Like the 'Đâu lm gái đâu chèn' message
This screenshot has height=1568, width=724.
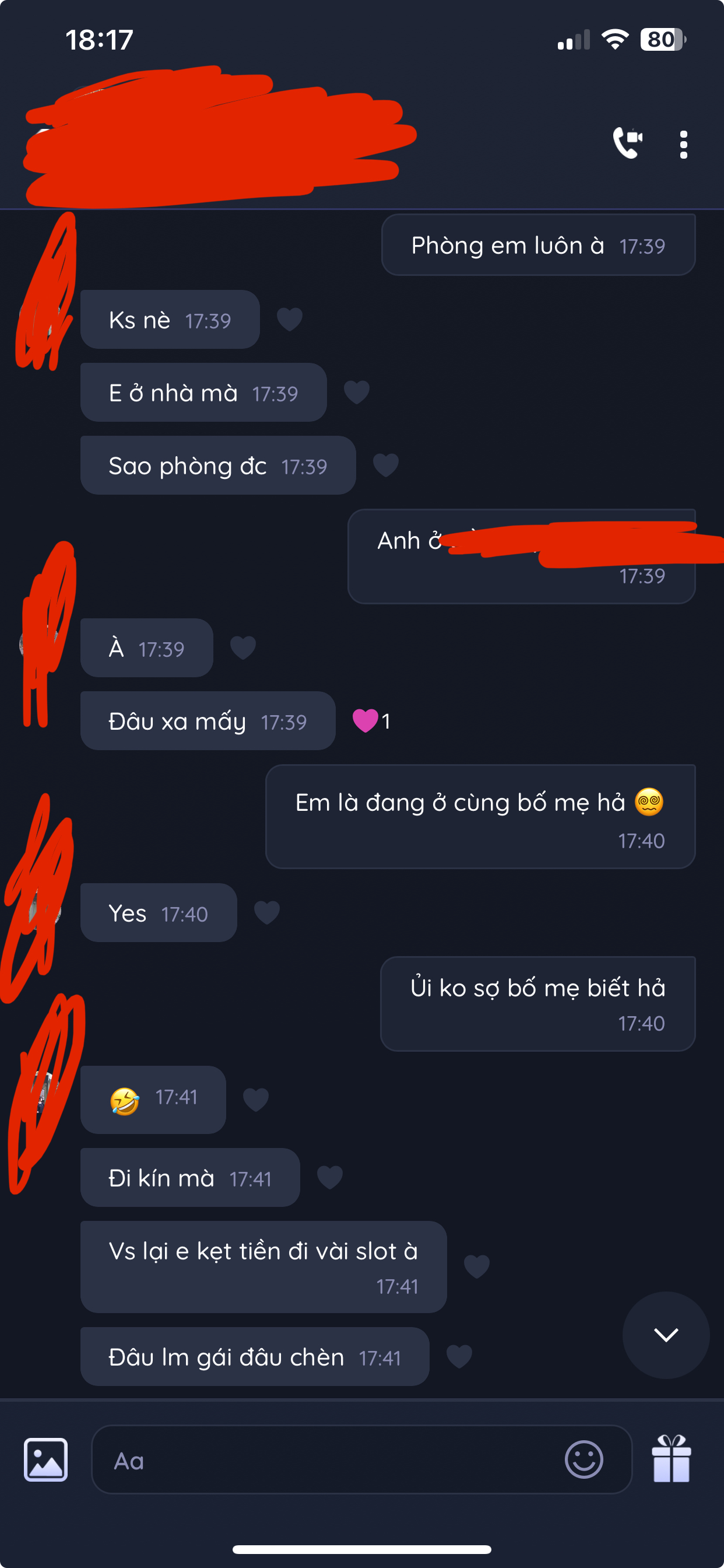[459, 1356]
